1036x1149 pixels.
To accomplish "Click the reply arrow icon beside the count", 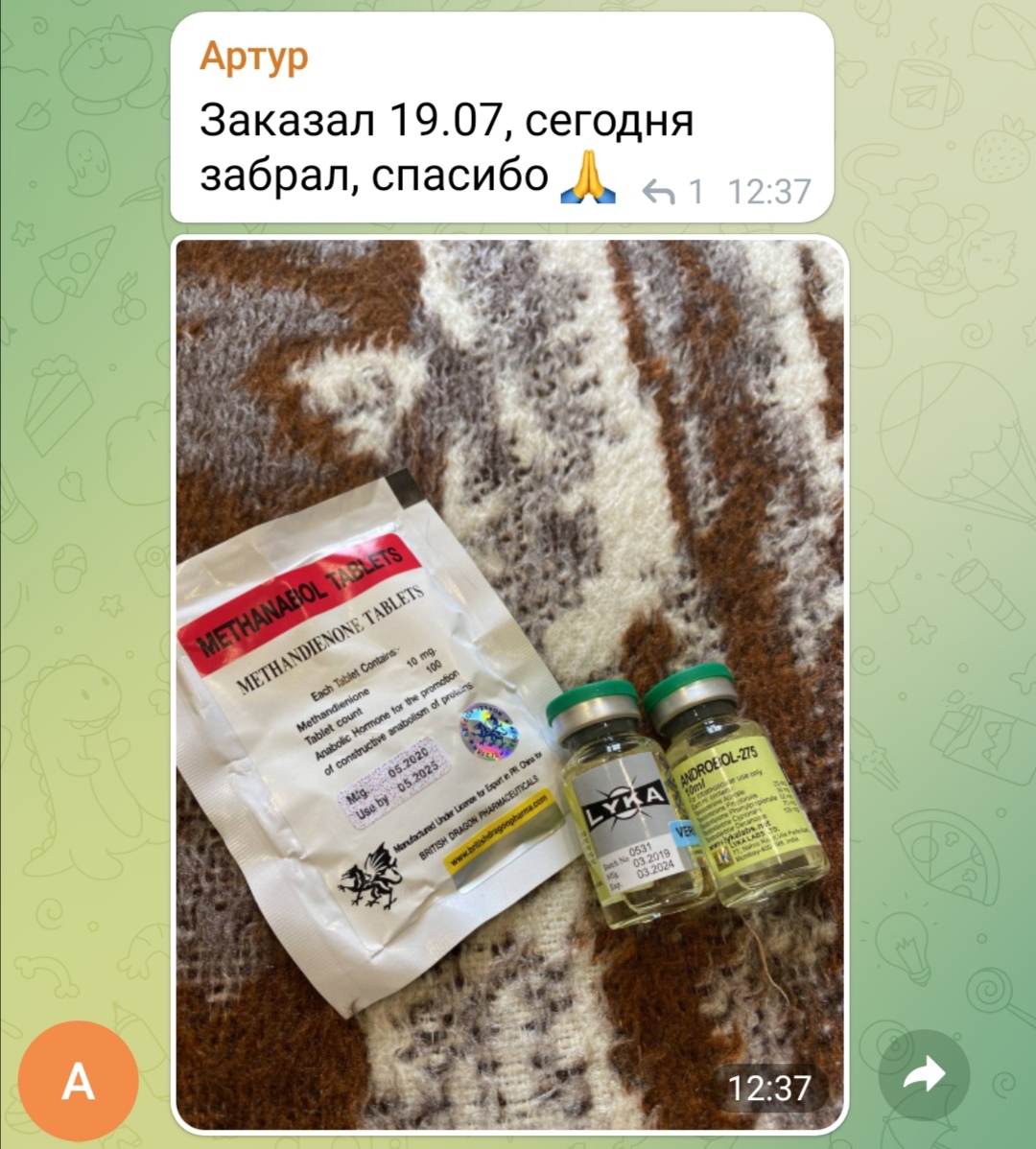I will (660, 188).
